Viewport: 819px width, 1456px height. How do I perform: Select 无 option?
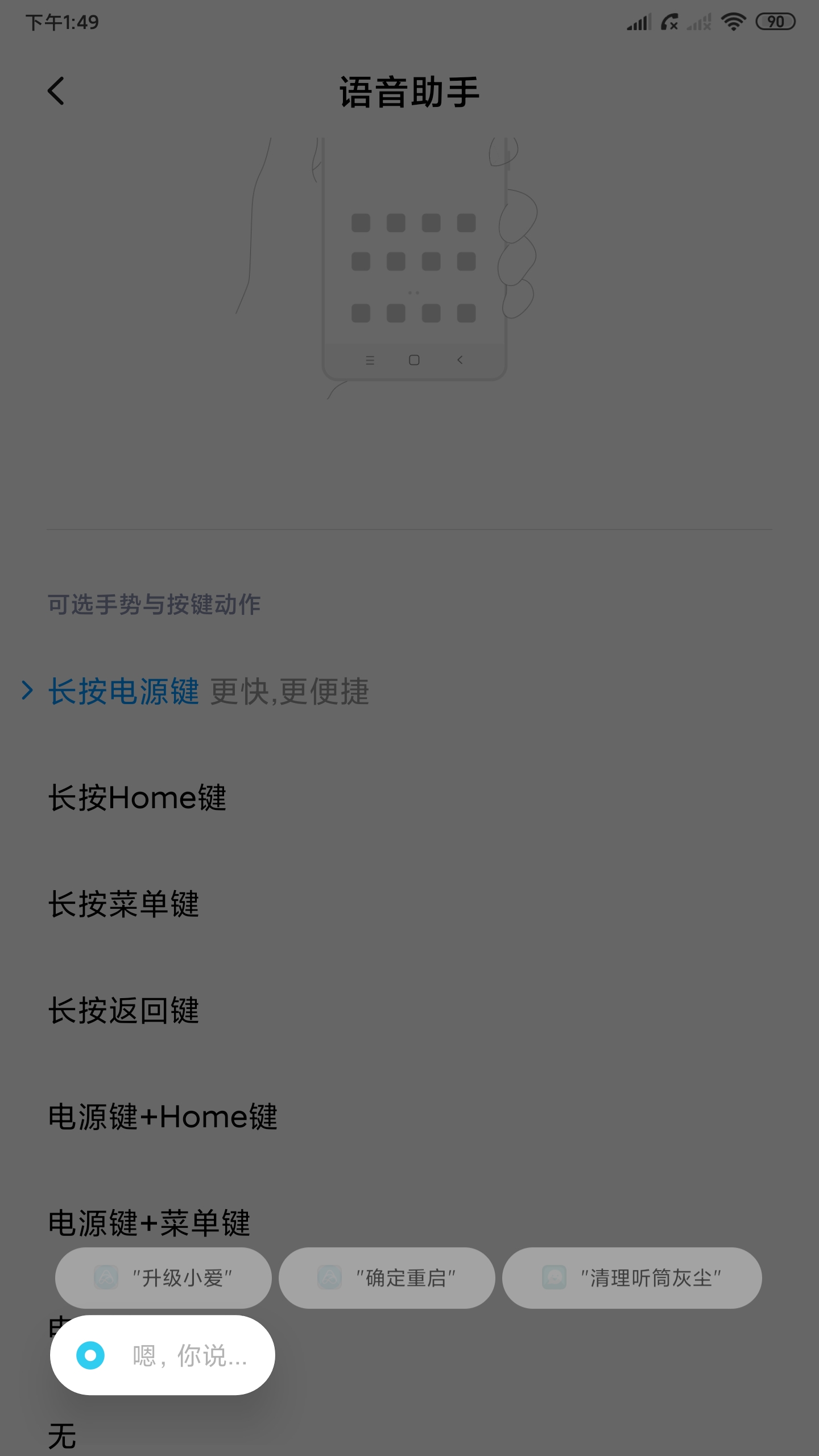click(63, 1436)
